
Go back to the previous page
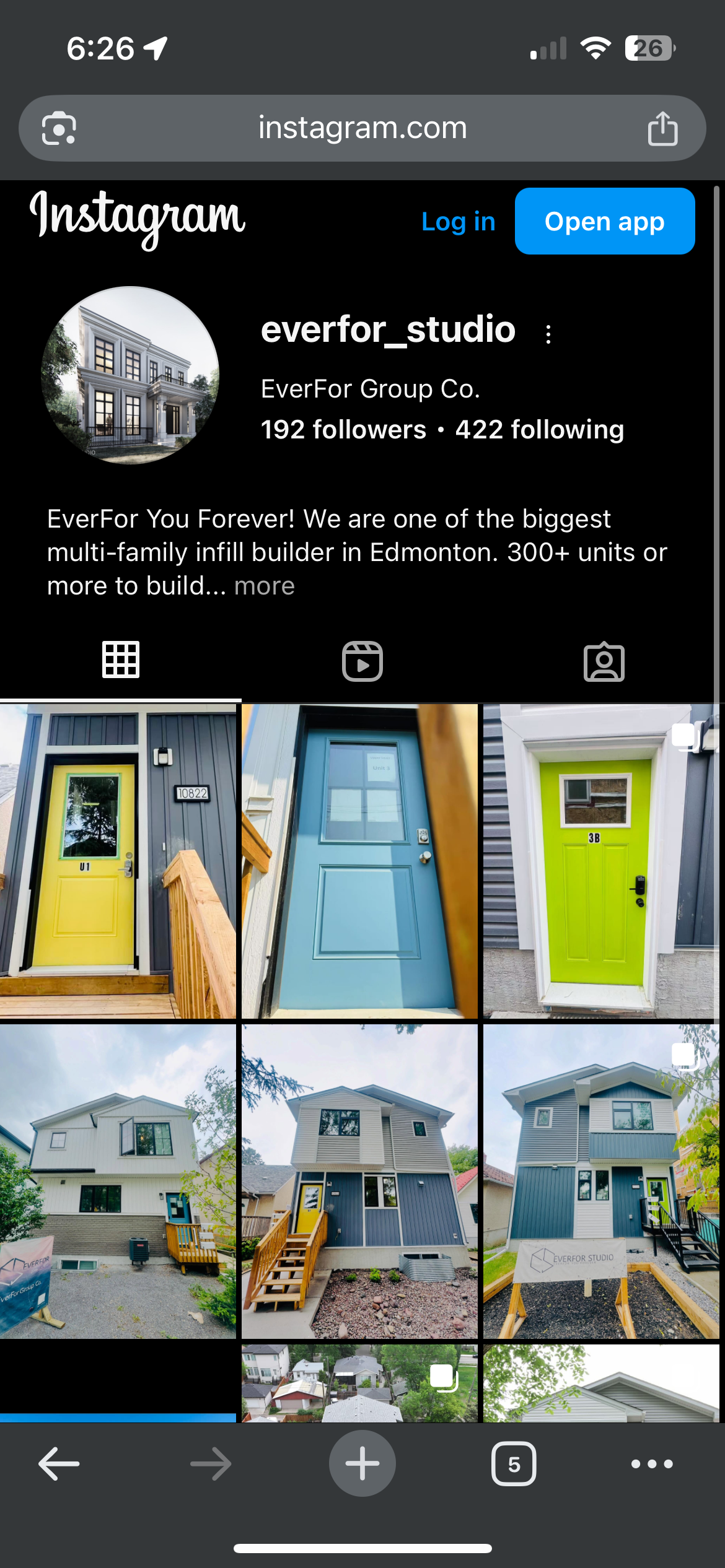tap(59, 1464)
